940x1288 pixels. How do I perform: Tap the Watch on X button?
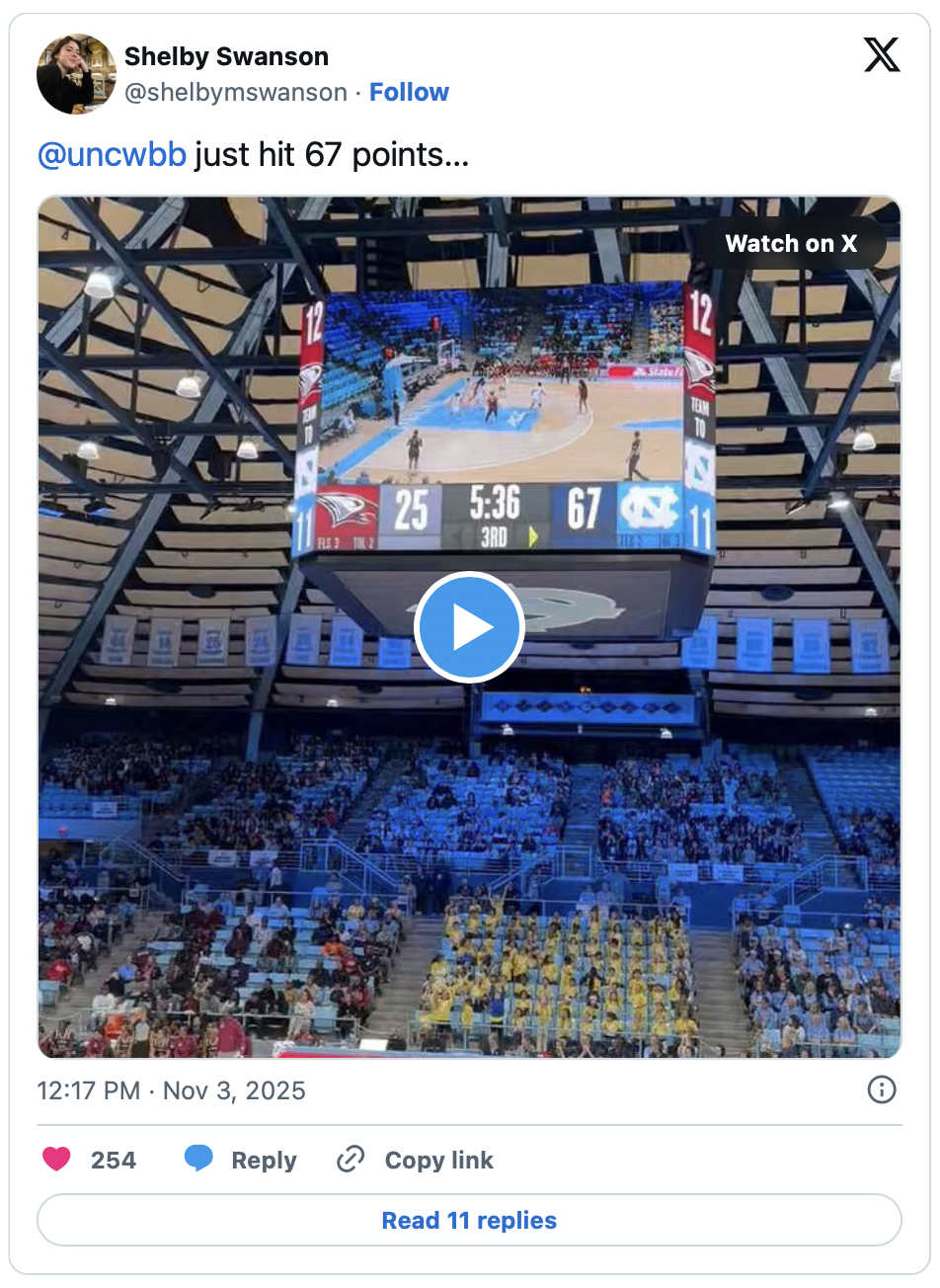coord(791,244)
